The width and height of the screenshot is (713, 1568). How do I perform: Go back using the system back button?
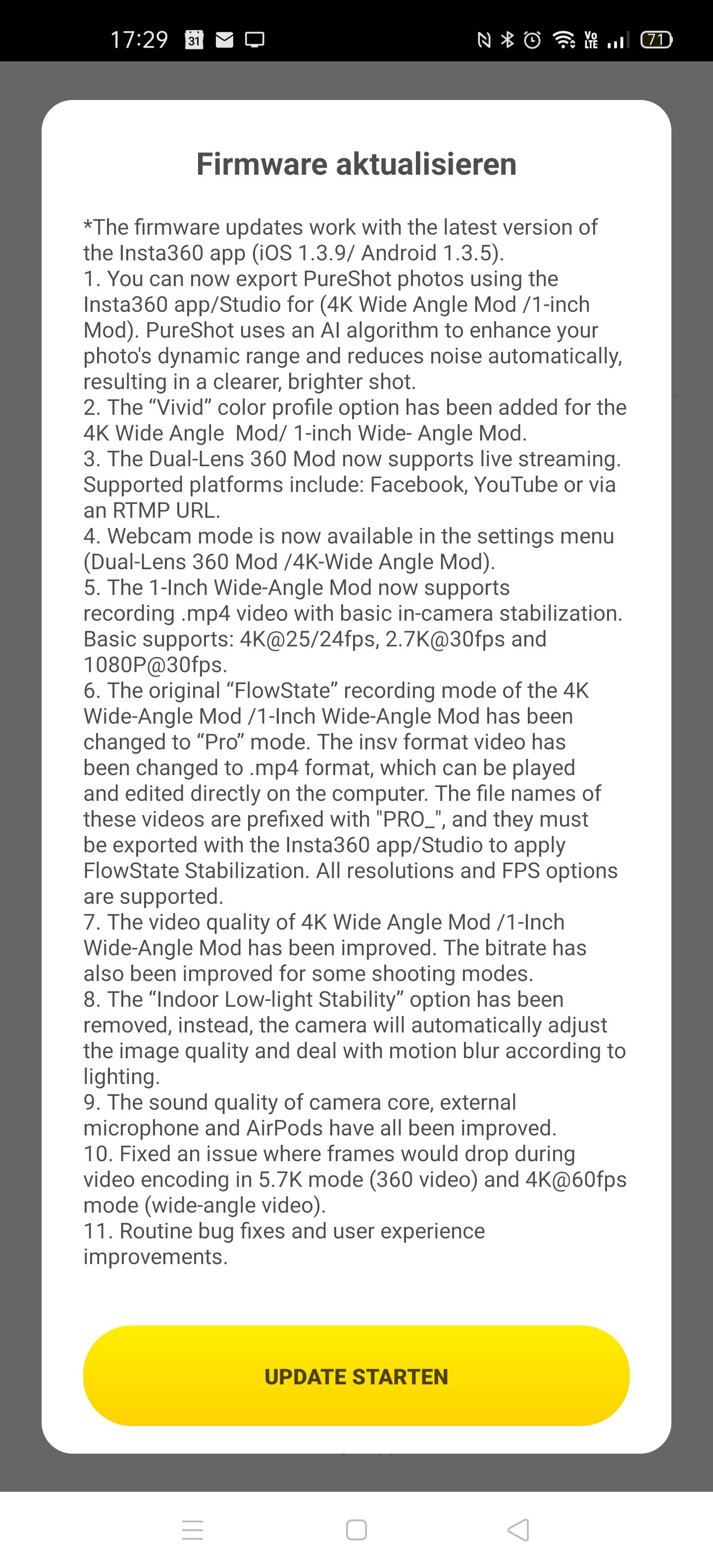pos(518,1530)
